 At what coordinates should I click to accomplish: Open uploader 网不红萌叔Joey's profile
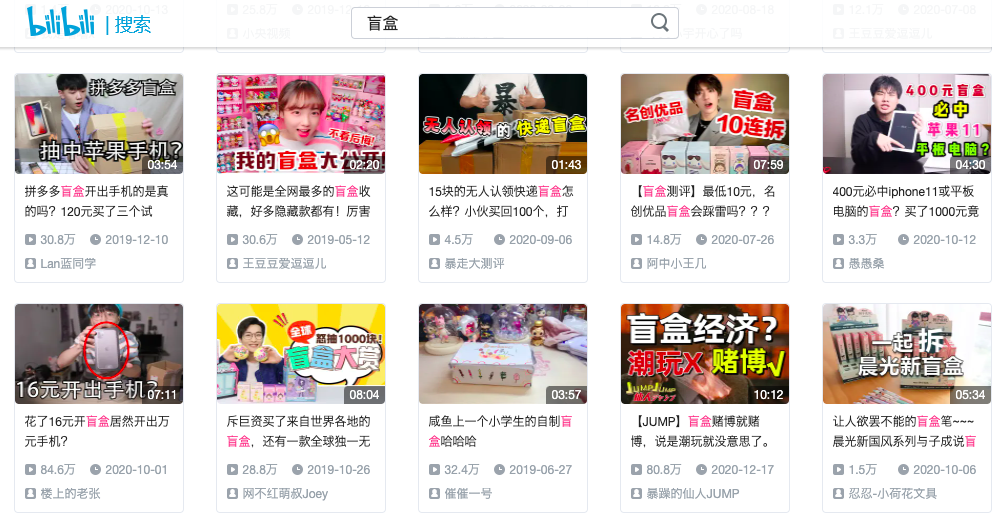pyautogui.click(x=285, y=493)
